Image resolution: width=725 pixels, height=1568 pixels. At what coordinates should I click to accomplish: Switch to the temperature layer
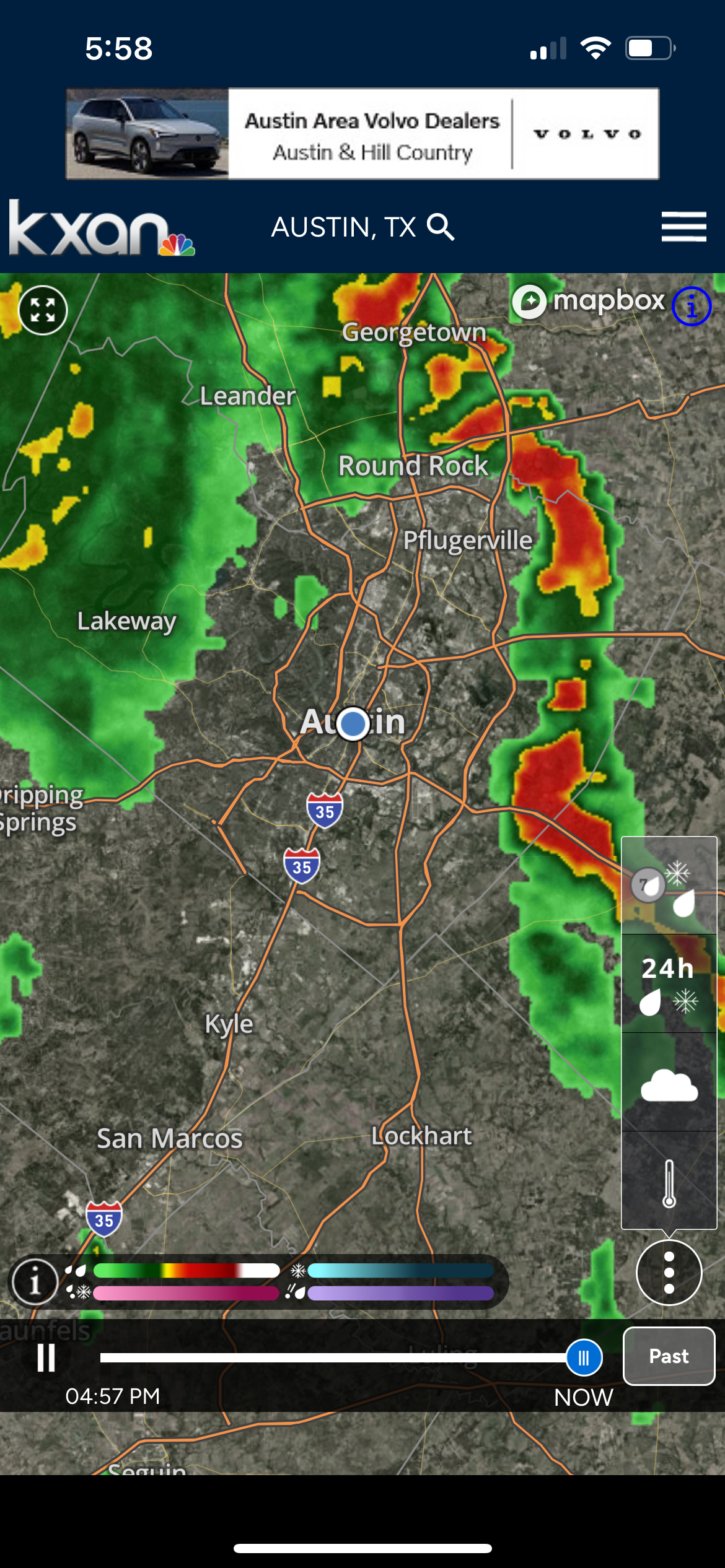click(669, 1180)
